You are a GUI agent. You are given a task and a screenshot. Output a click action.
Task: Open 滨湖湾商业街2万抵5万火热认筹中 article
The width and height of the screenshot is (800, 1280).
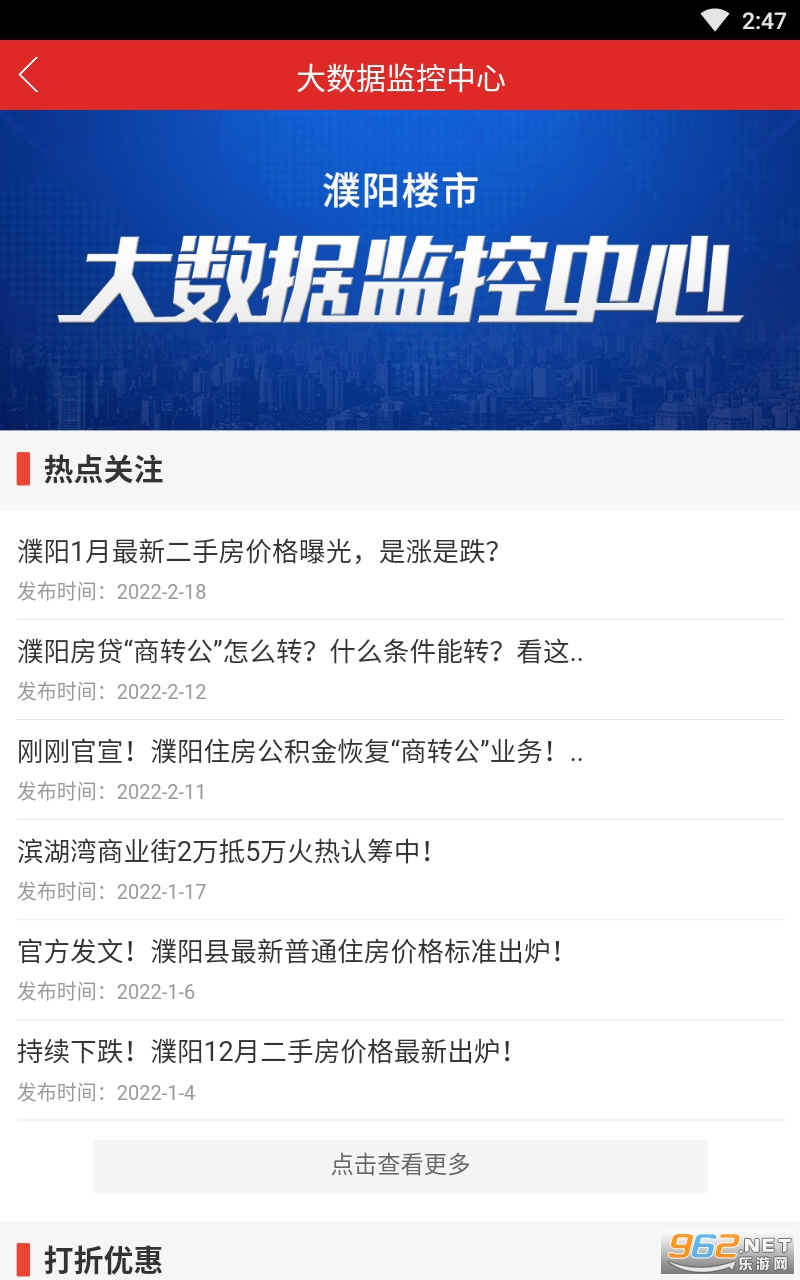pyautogui.click(x=225, y=852)
